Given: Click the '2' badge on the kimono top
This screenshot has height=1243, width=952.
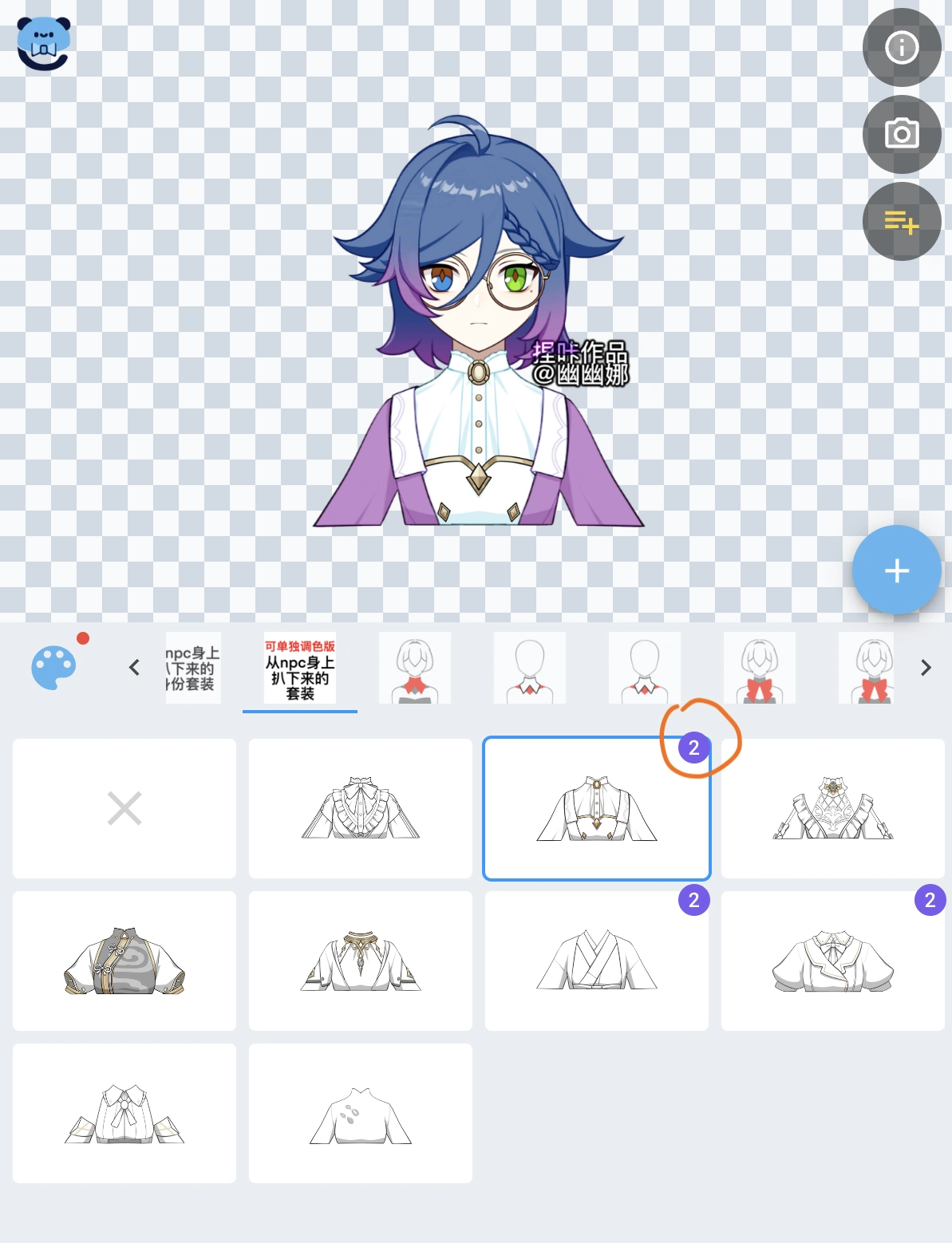Looking at the screenshot, I should (x=693, y=900).
